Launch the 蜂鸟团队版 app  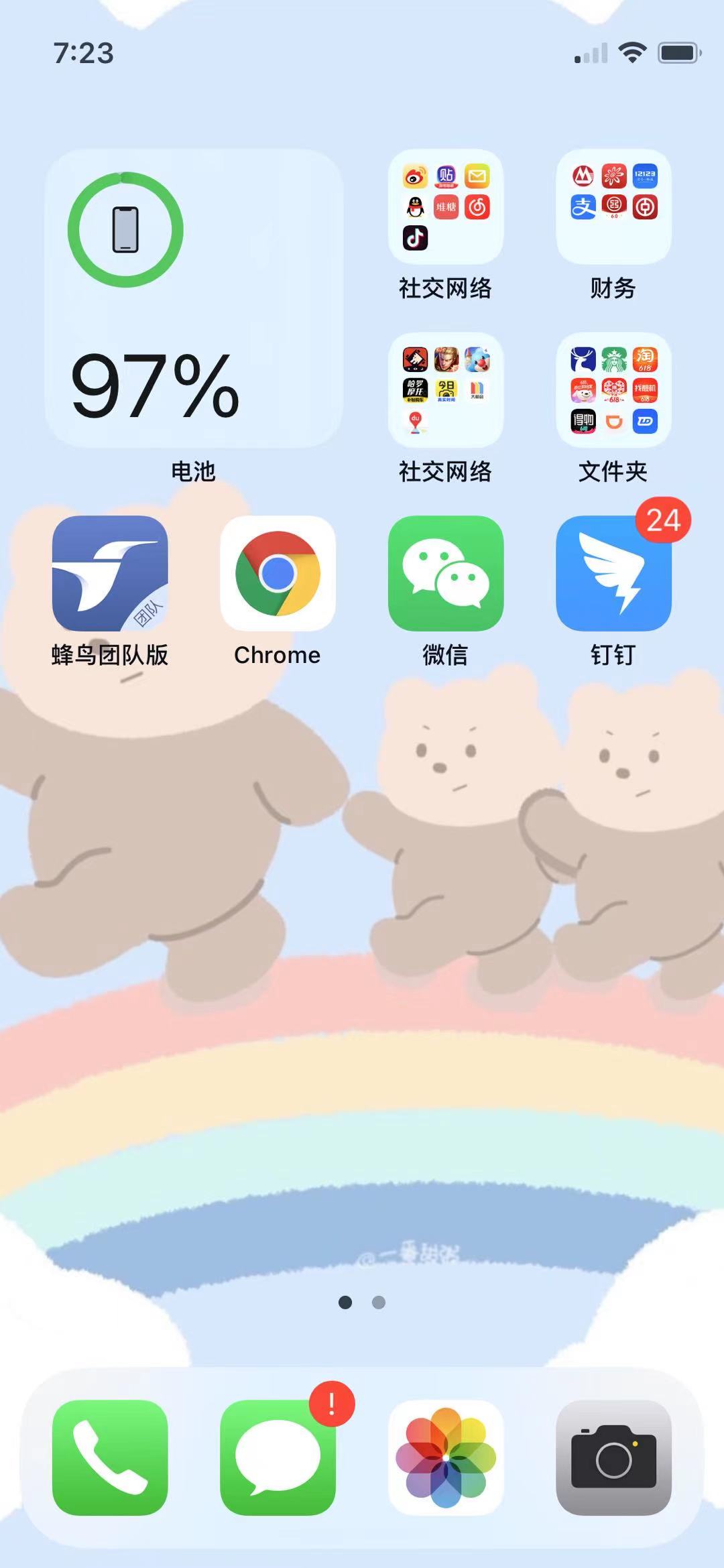110,573
